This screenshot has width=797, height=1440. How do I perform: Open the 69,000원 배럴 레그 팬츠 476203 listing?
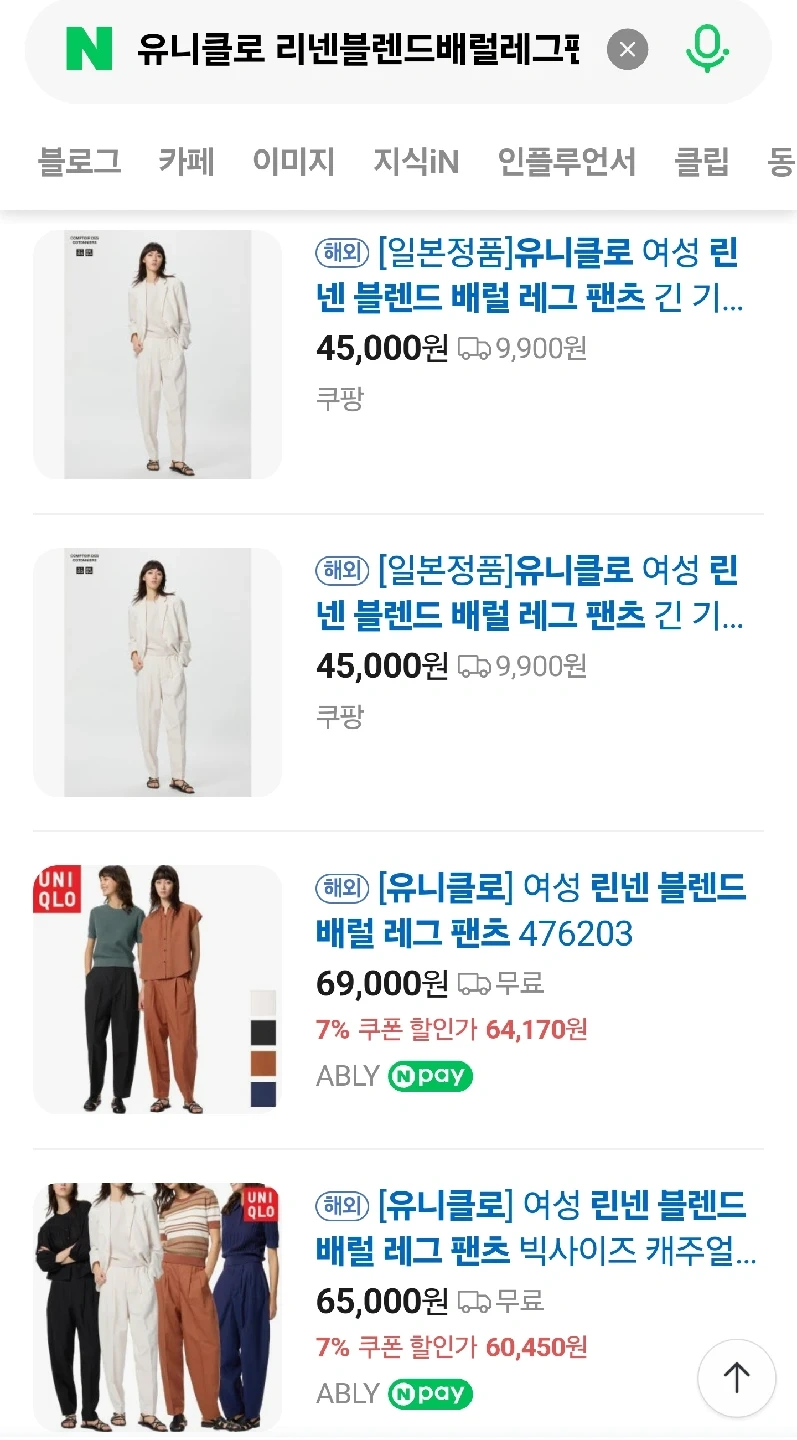530,910
